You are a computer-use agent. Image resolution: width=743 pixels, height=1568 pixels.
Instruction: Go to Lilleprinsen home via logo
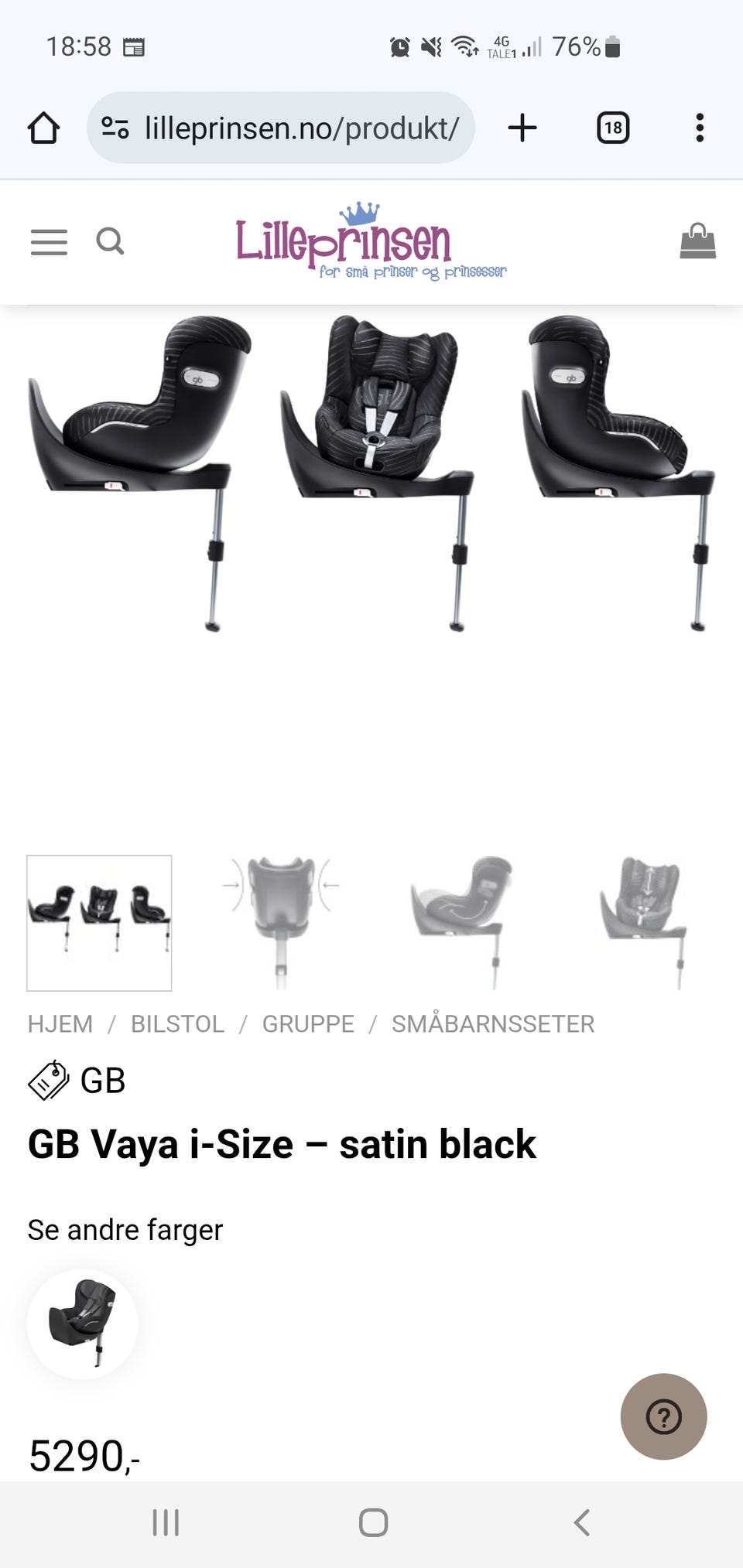point(371,241)
